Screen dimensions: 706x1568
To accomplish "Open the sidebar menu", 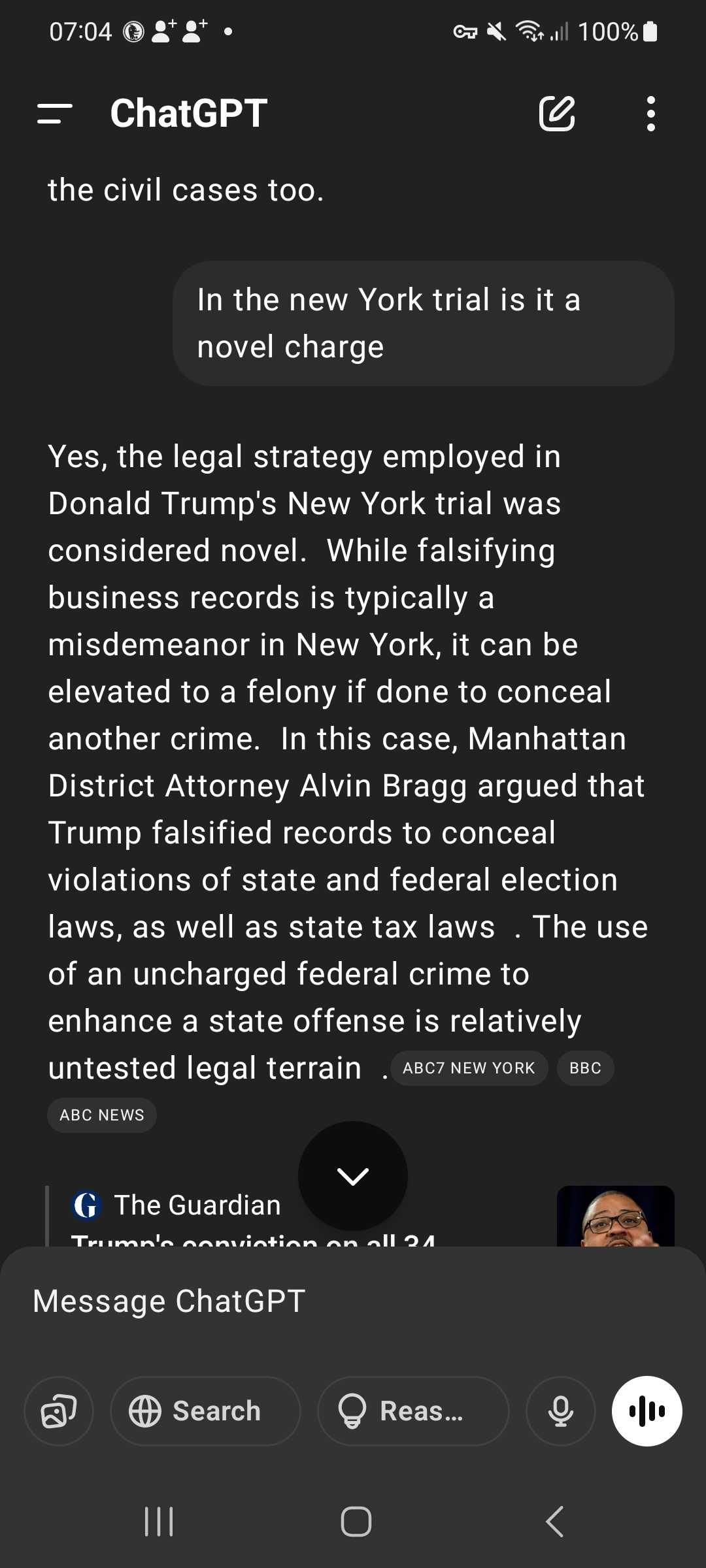I will [55, 114].
